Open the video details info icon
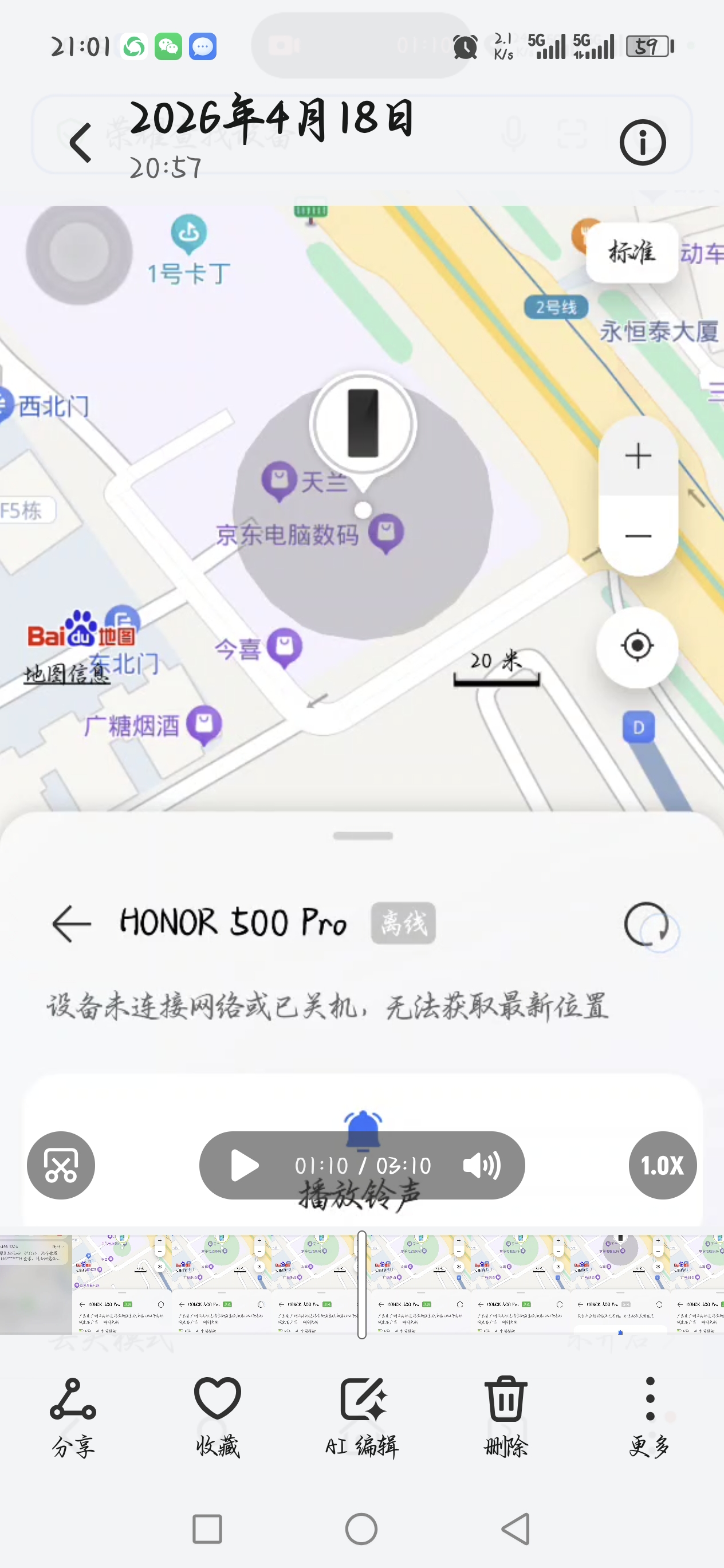Screen dimensions: 724x1568 tap(643, 143)
